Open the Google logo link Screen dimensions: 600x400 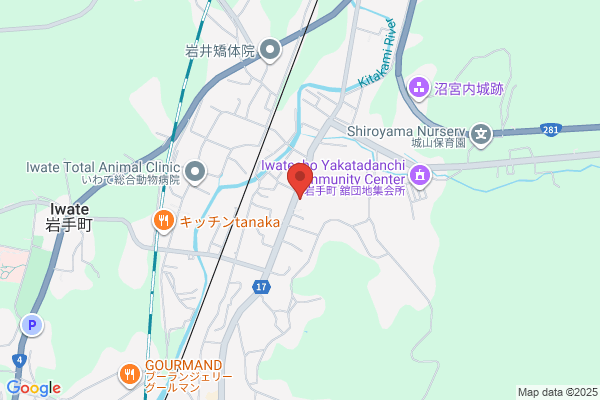point(34,388)
